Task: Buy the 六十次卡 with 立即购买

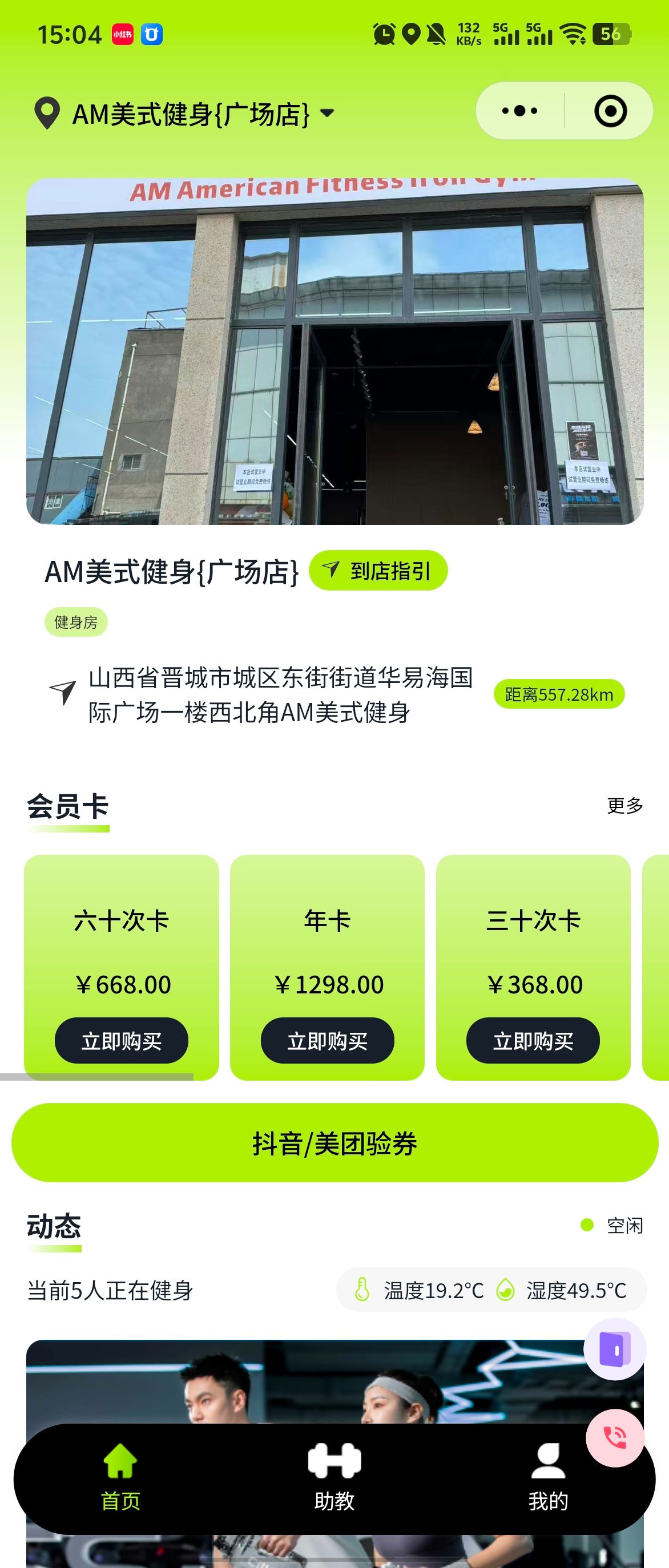Action: (121, 1041)
